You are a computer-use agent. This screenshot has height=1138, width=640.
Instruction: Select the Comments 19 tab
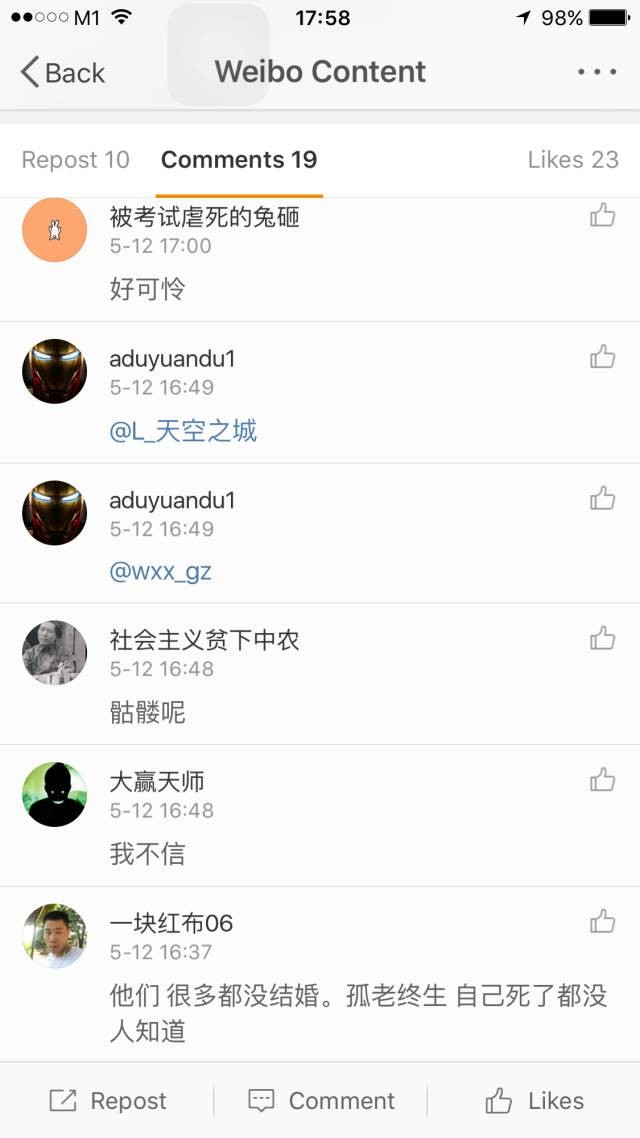239,160
